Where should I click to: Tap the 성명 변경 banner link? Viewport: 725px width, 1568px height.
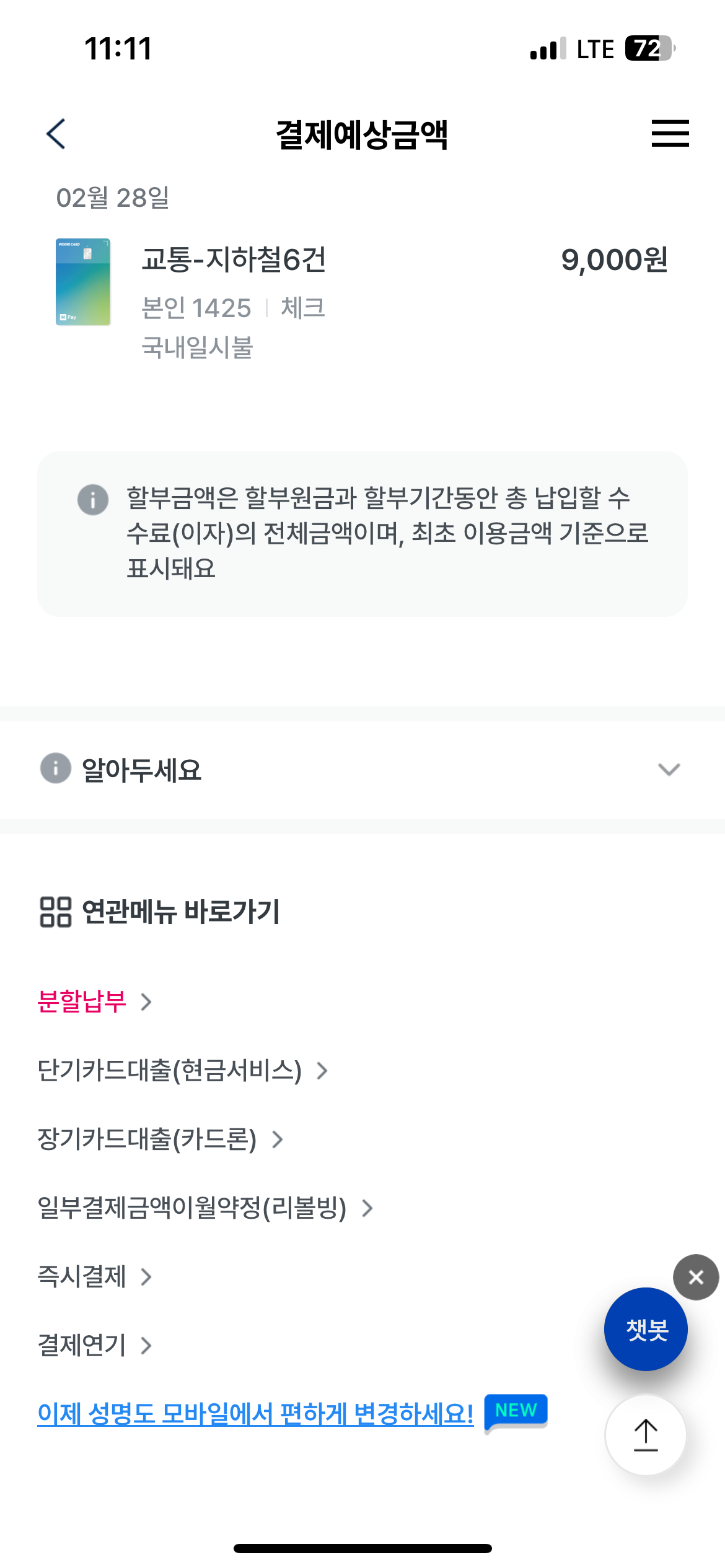255,1414
